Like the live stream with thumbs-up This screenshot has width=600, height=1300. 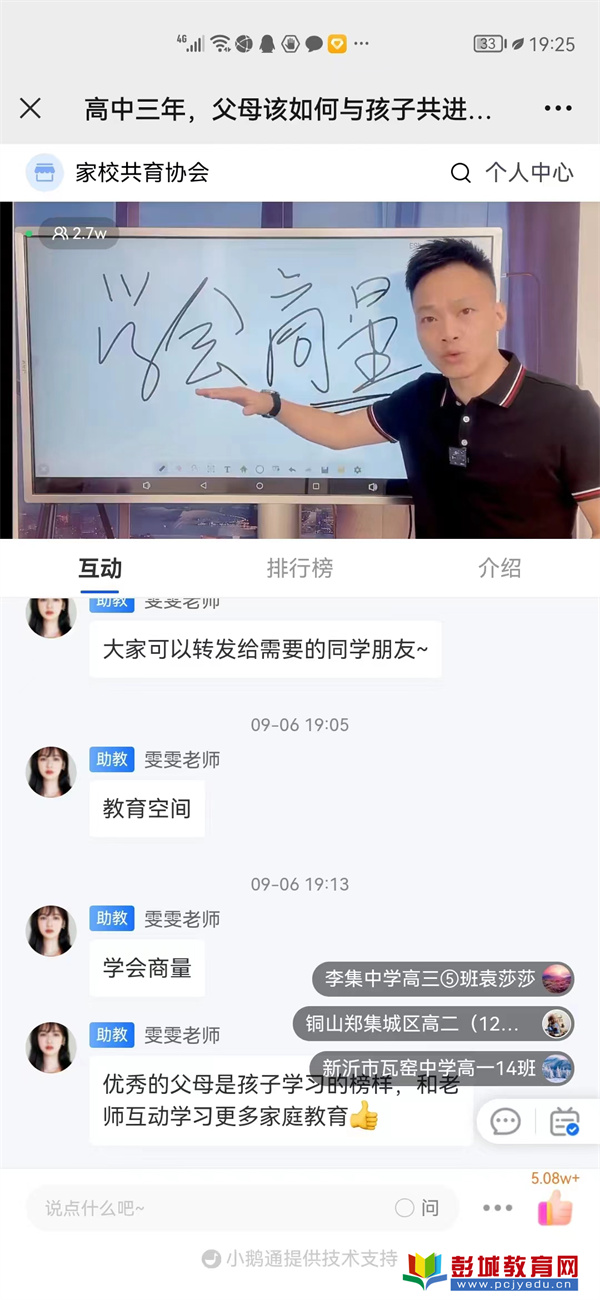pyautogui.click(x=556, y=1209)
